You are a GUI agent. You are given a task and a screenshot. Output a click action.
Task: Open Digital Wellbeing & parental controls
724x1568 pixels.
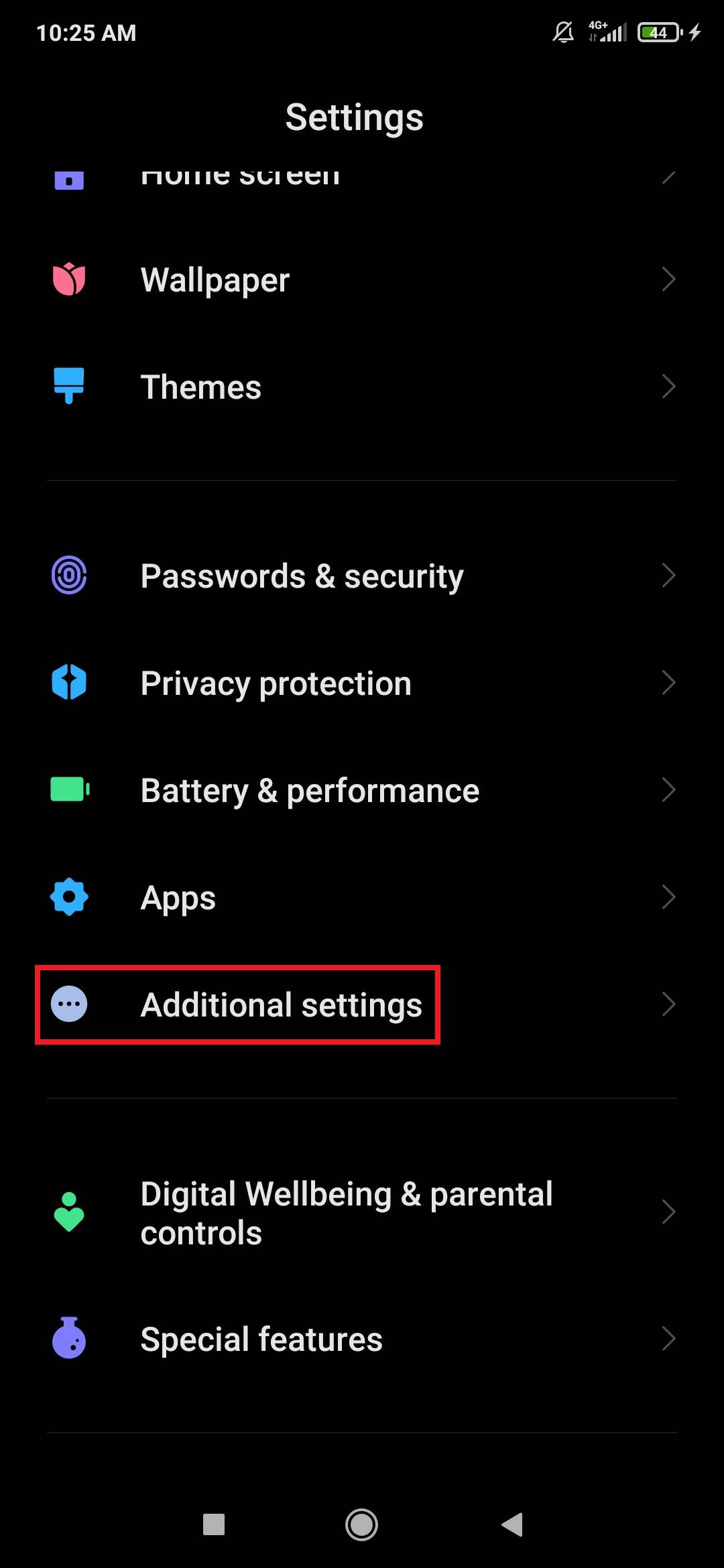[362, 1212]
